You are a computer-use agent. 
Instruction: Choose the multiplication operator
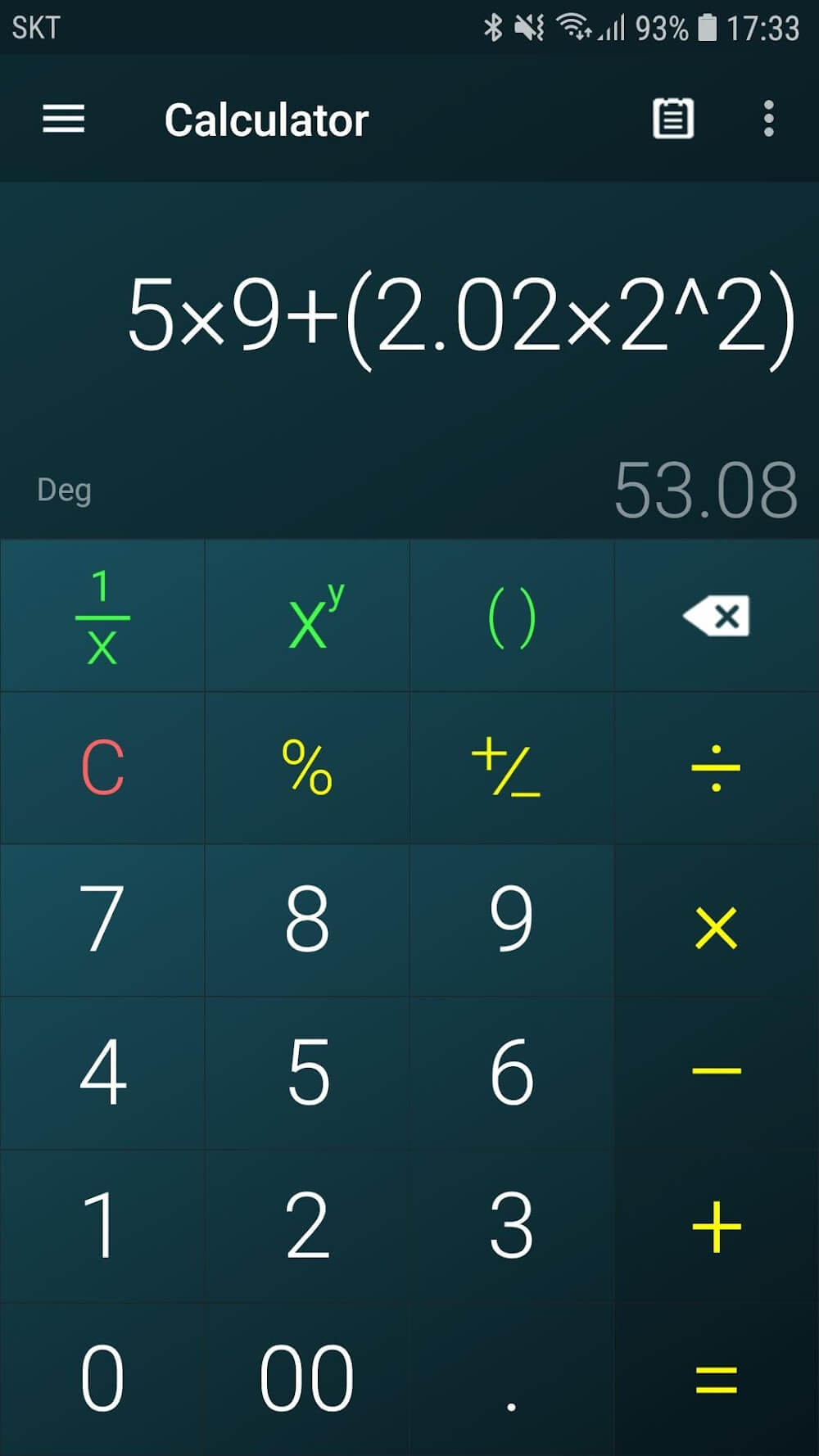pyautogui.click(x=717, y=920)
